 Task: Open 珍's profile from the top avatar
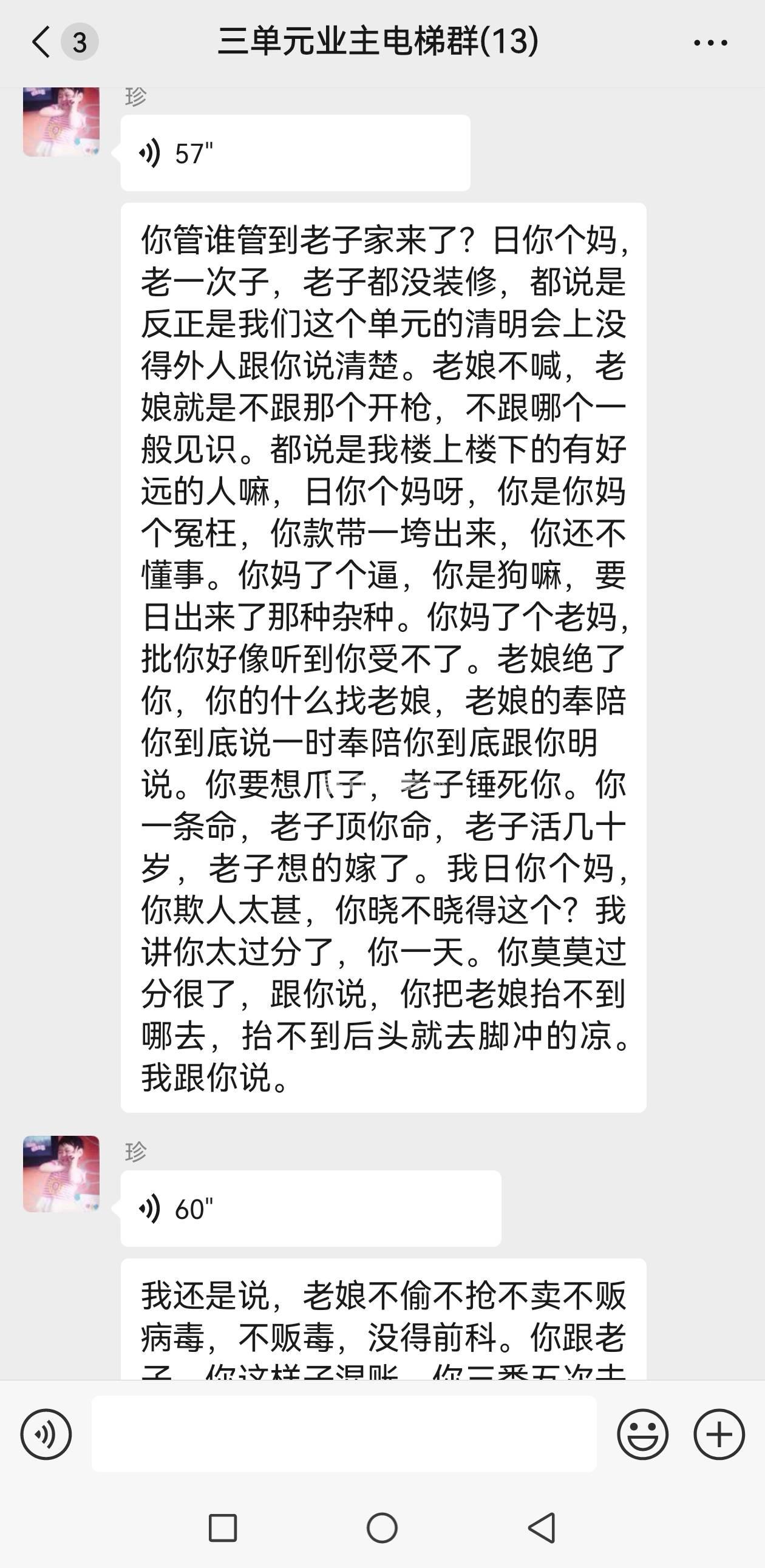point(61,122)
